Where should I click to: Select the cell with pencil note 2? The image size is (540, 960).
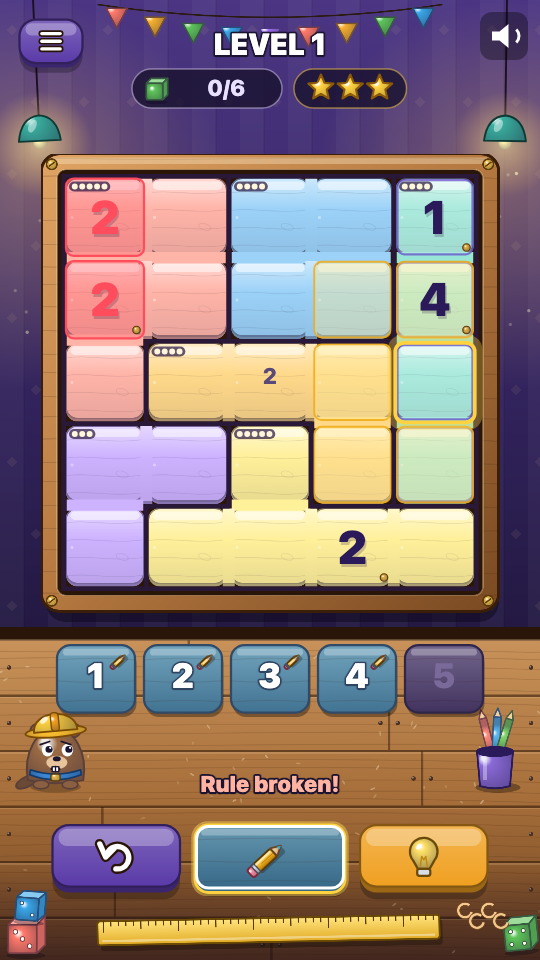point(269,381)
